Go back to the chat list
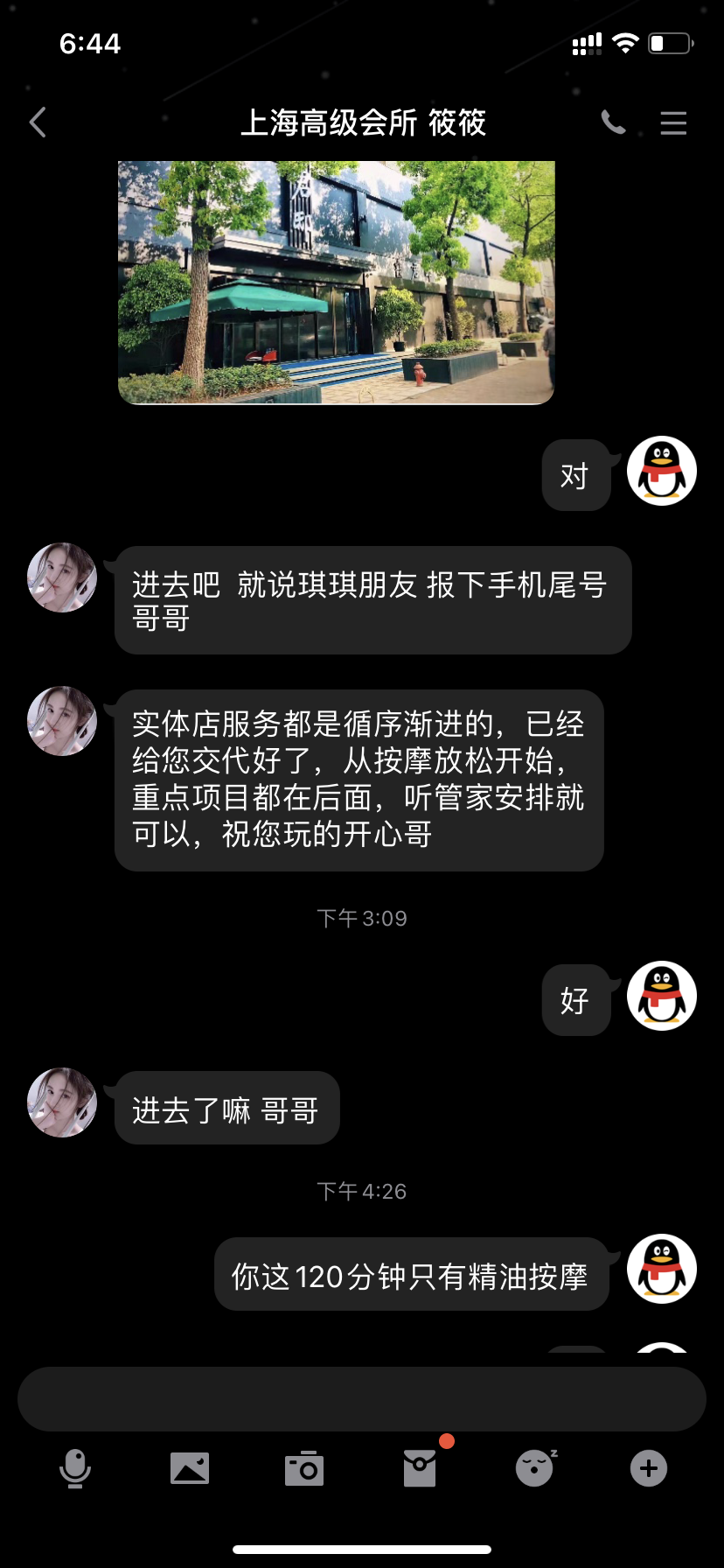 pyautogui.click(x=38, y=123)
